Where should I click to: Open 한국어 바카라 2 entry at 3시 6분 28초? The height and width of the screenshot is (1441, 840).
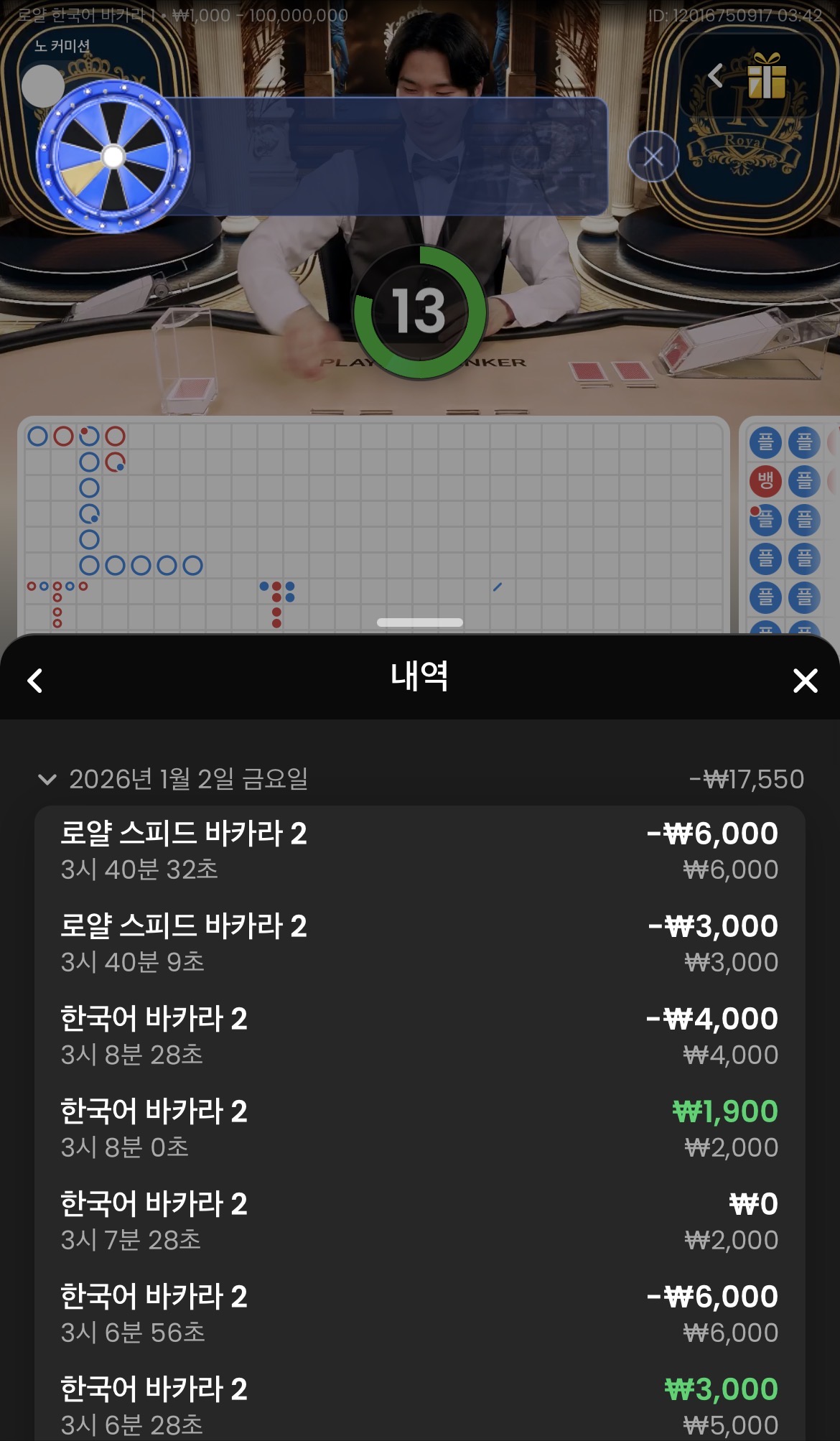[x=419, y=1405]
